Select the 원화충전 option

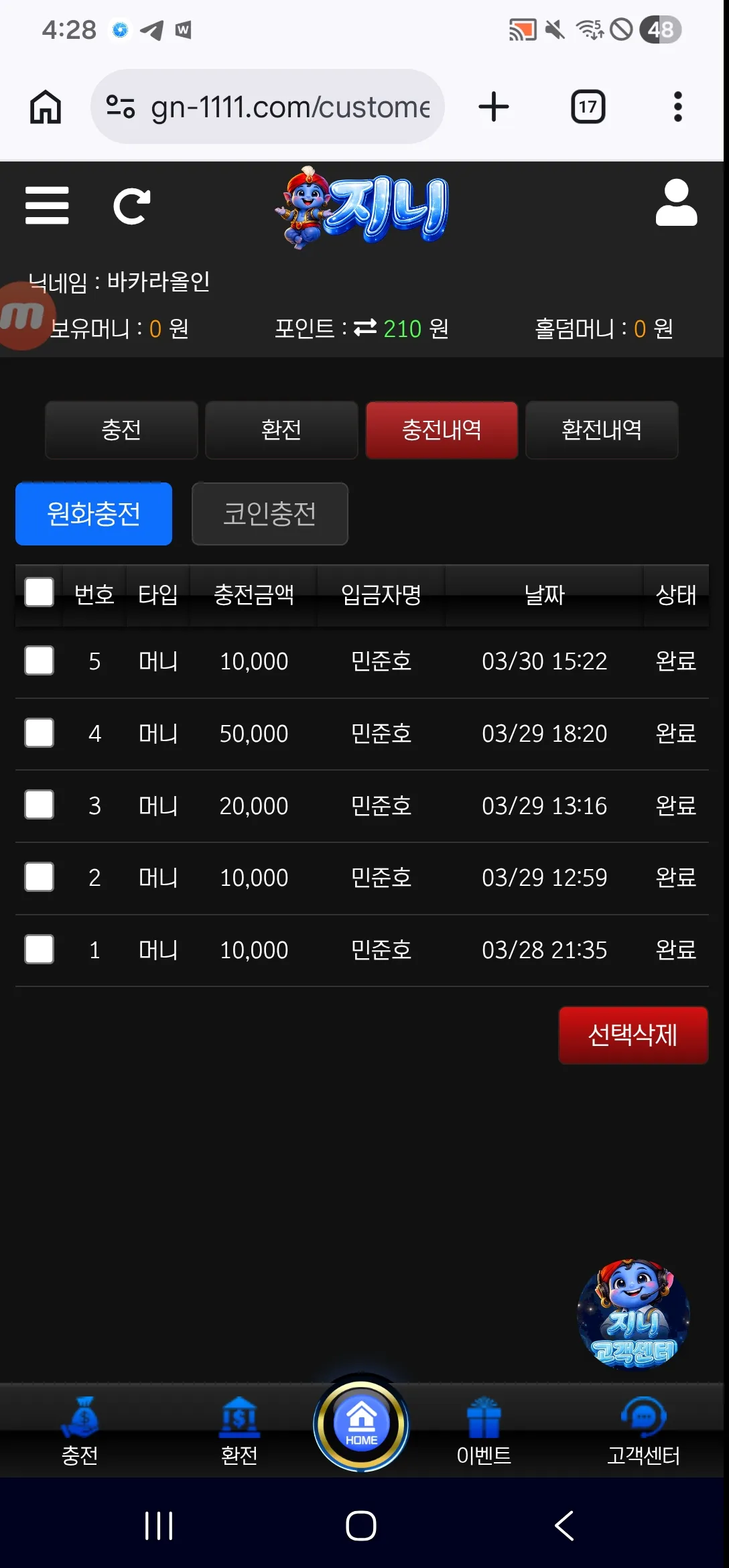[x=94, y=513]
